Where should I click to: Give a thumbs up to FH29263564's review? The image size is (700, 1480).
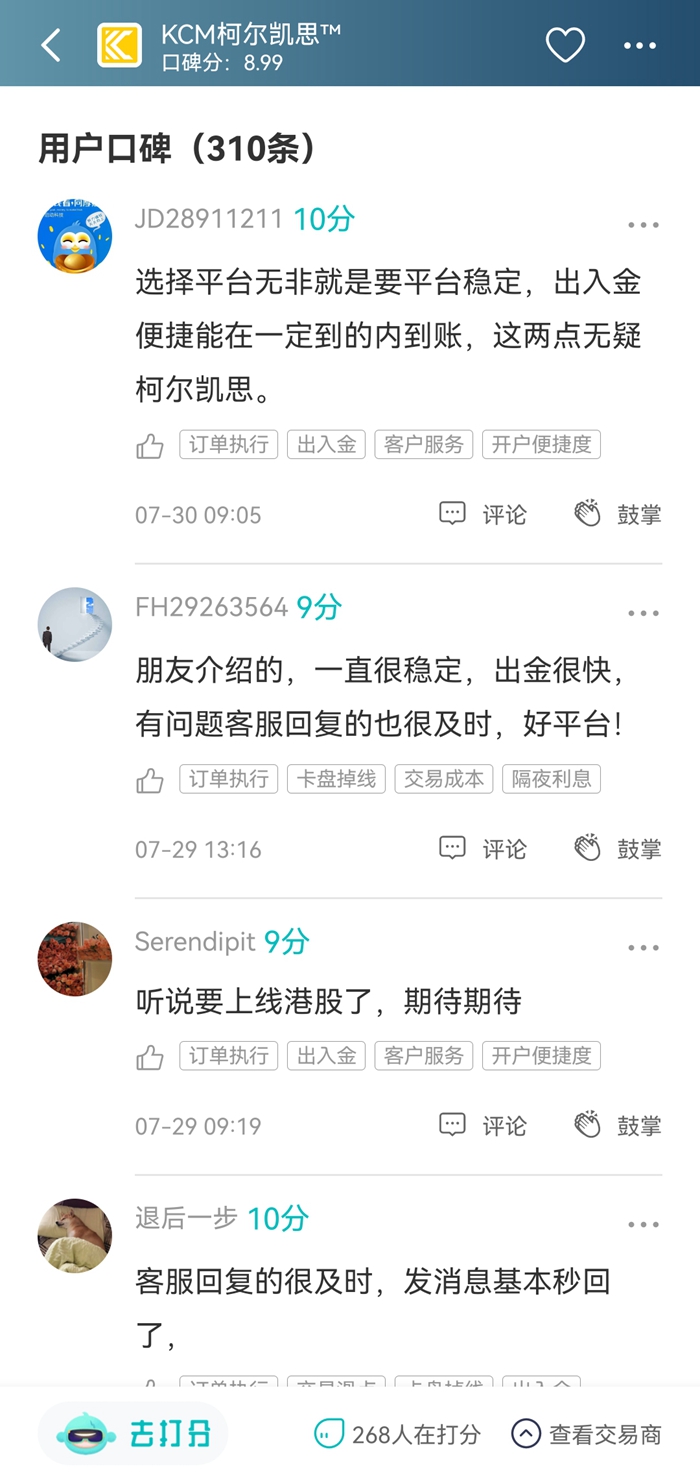pos(150,780)
